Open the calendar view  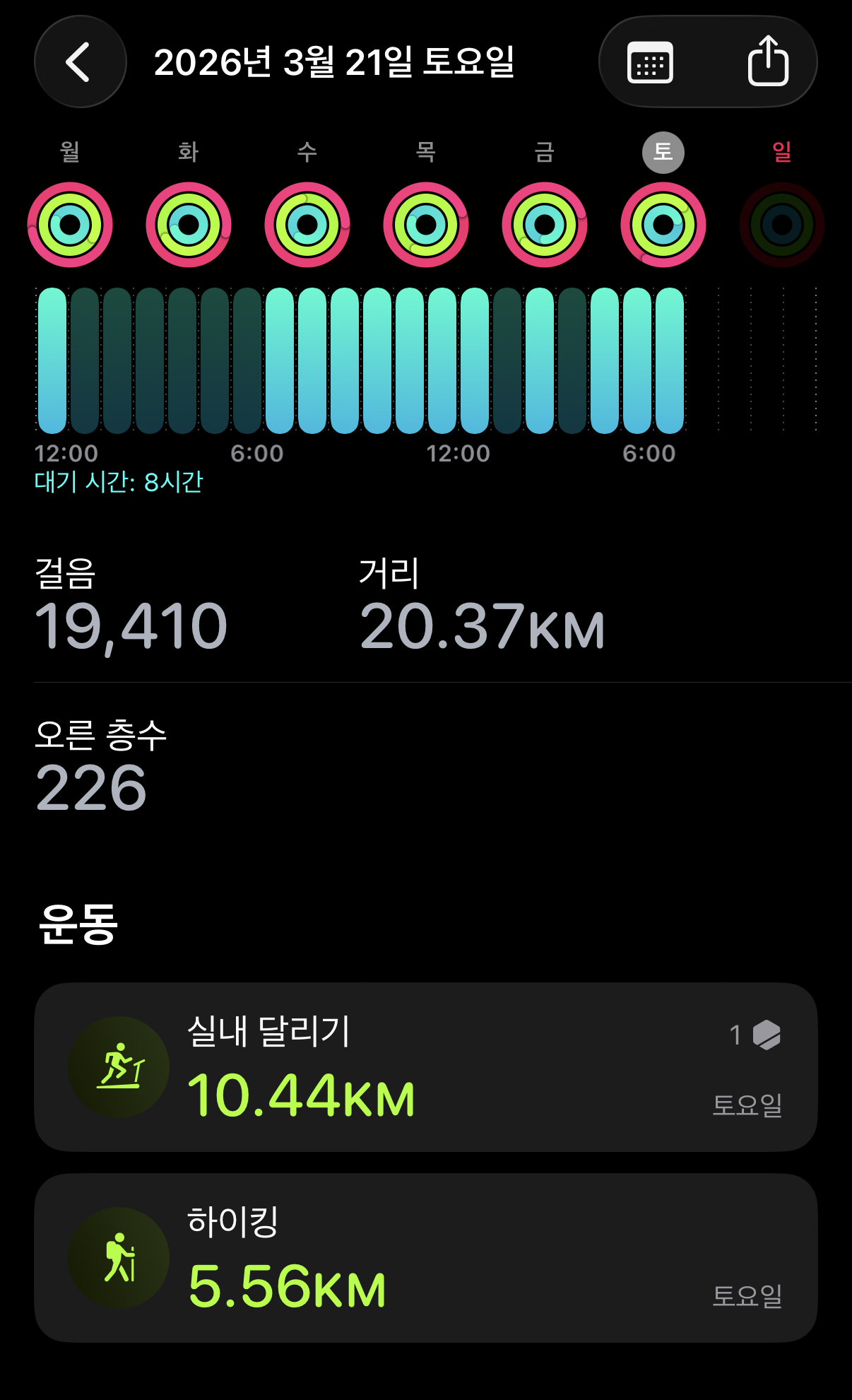pyautogui.click(x=650, y=62)
